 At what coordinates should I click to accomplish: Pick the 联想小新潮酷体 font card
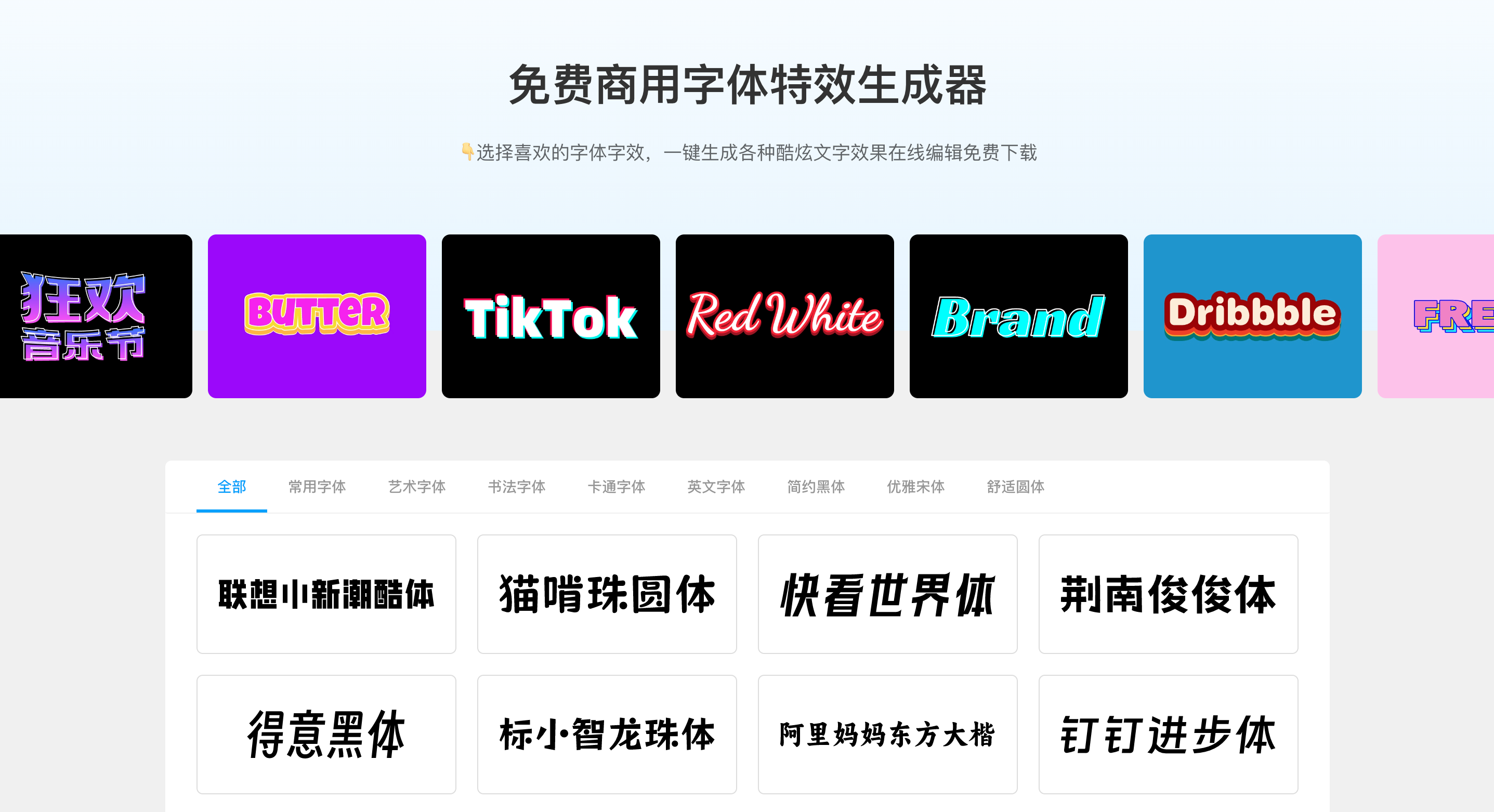(326, 594)
